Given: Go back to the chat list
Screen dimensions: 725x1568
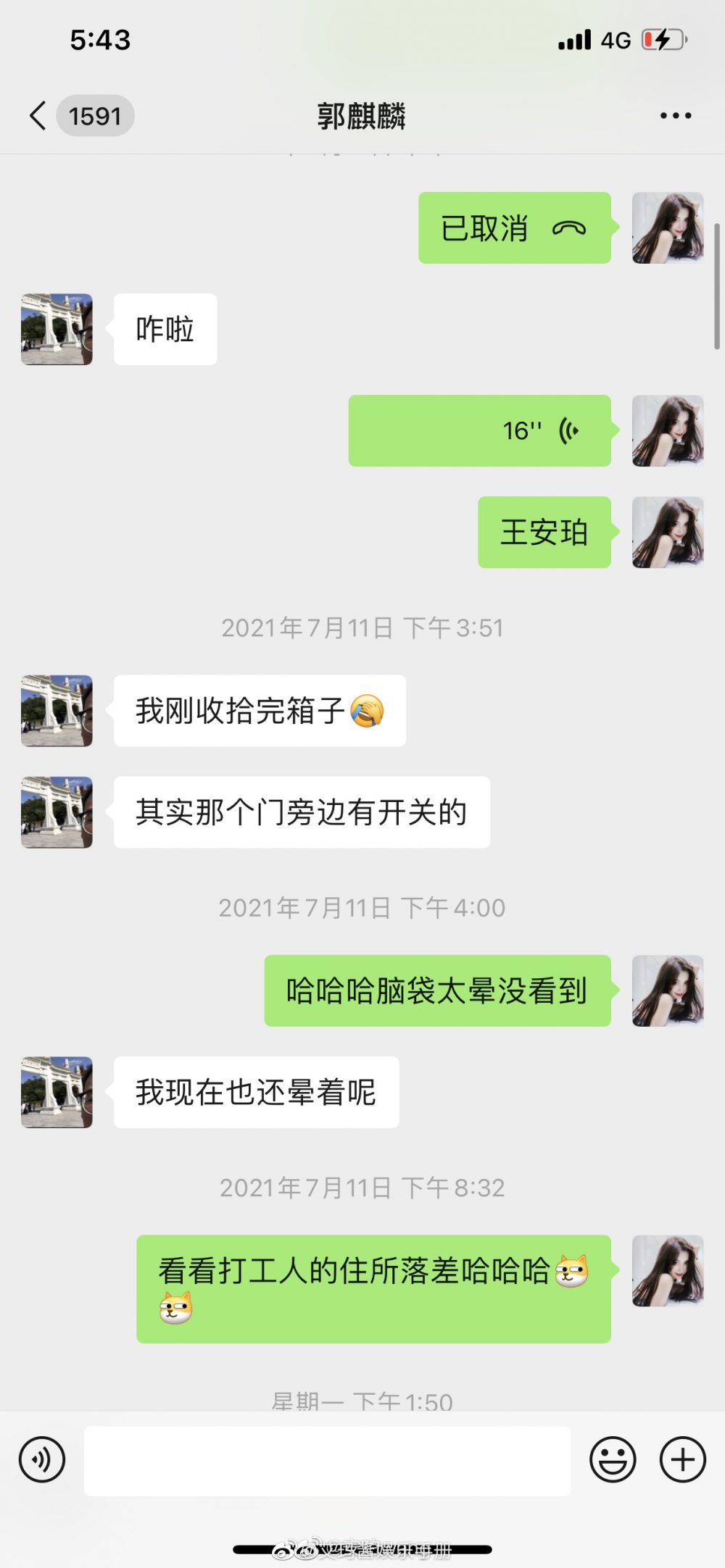Looking at the screenshot, I should pyautogui.click(x=39, y=116).
